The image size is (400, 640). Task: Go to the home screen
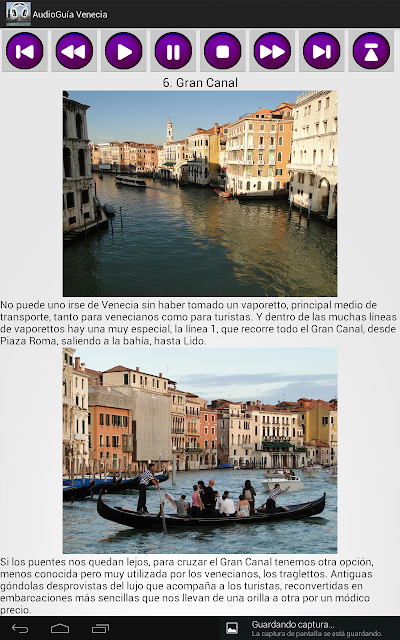click(x=60, y=629)
